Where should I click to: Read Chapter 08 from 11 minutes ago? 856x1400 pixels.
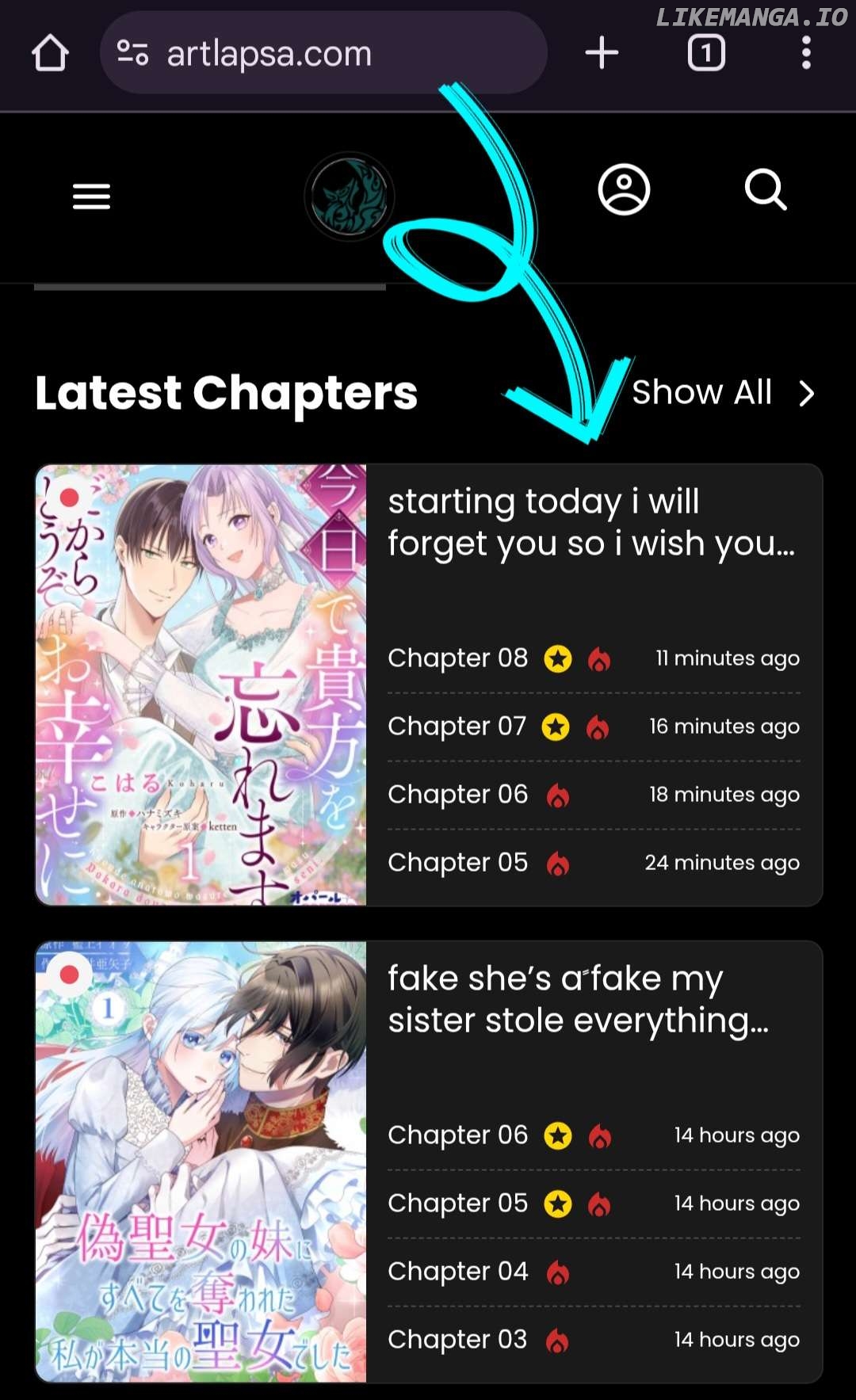tap(458, 658)
